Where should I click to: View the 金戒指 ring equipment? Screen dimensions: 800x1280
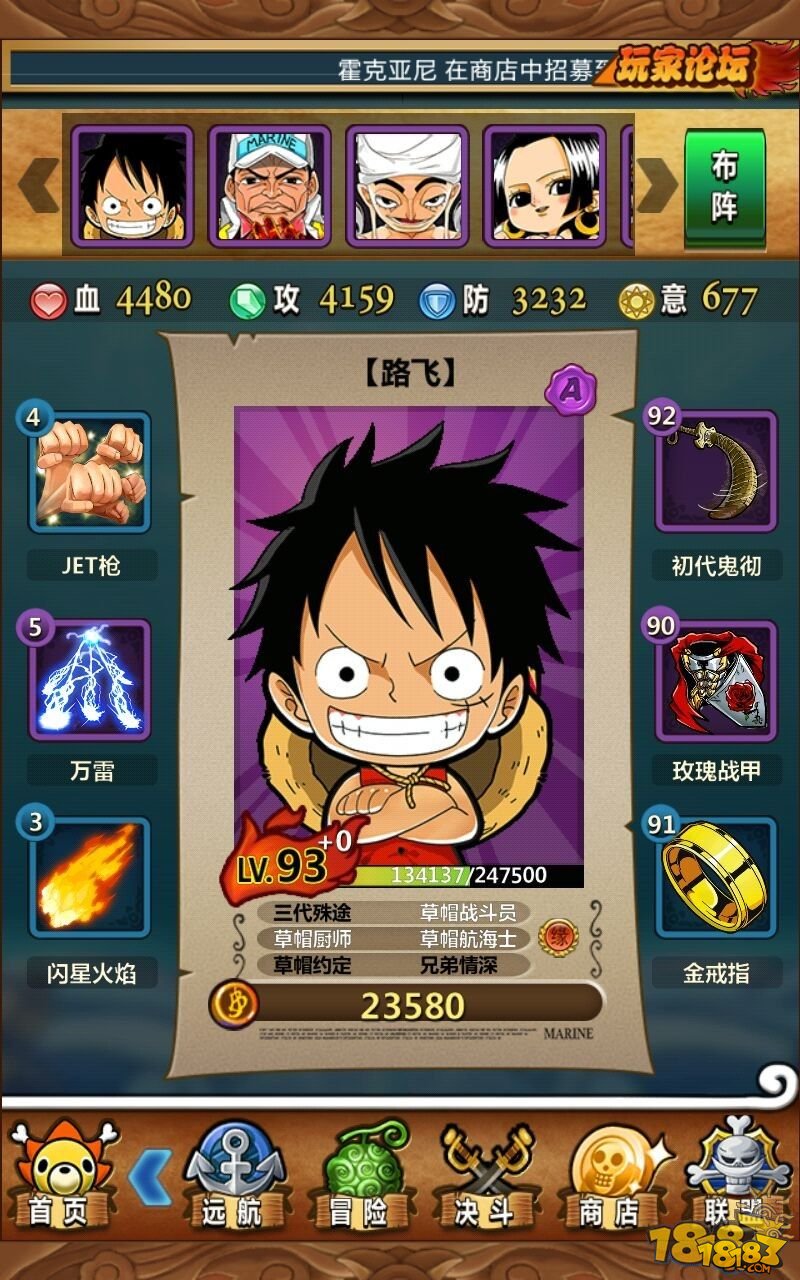(x=716, y=878)
